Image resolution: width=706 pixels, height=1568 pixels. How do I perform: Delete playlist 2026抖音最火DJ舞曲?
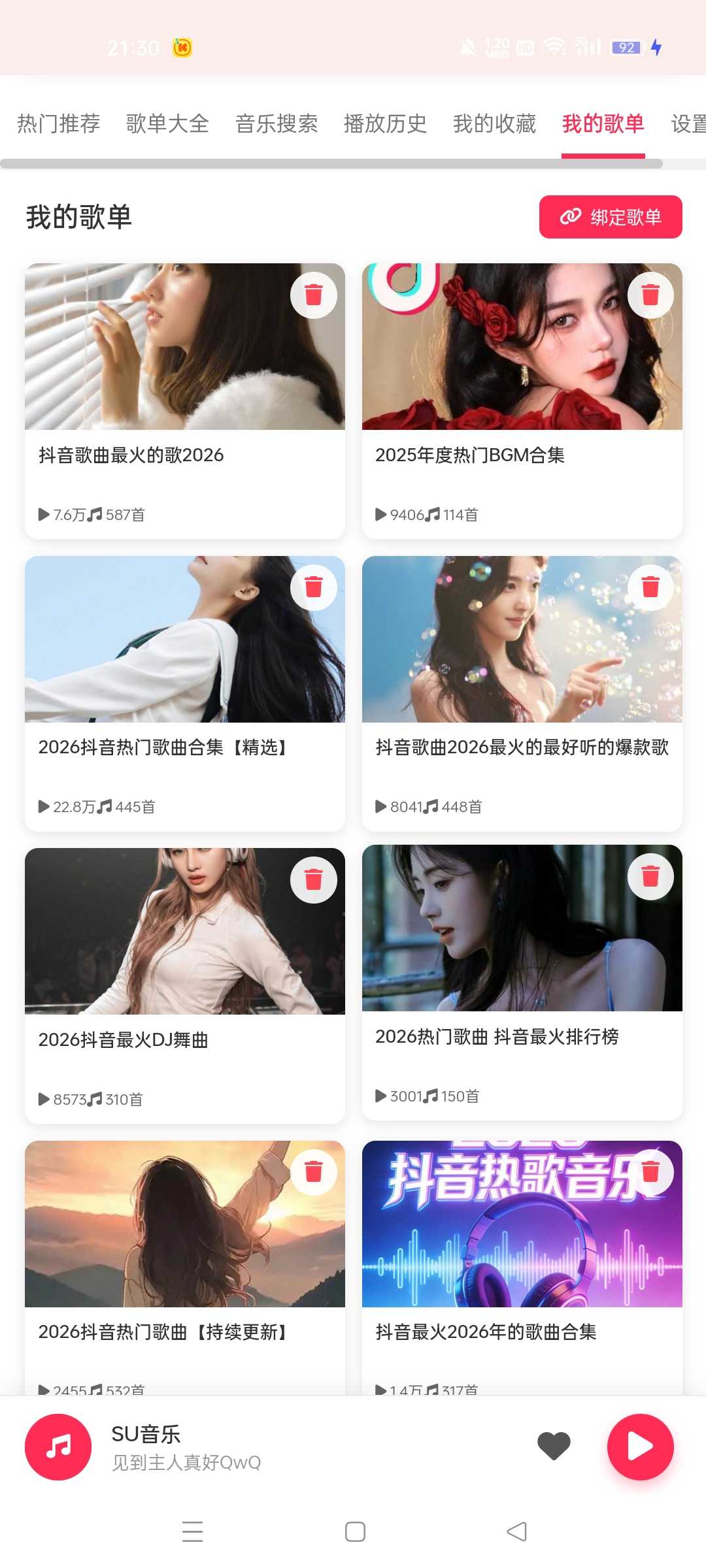314,879
